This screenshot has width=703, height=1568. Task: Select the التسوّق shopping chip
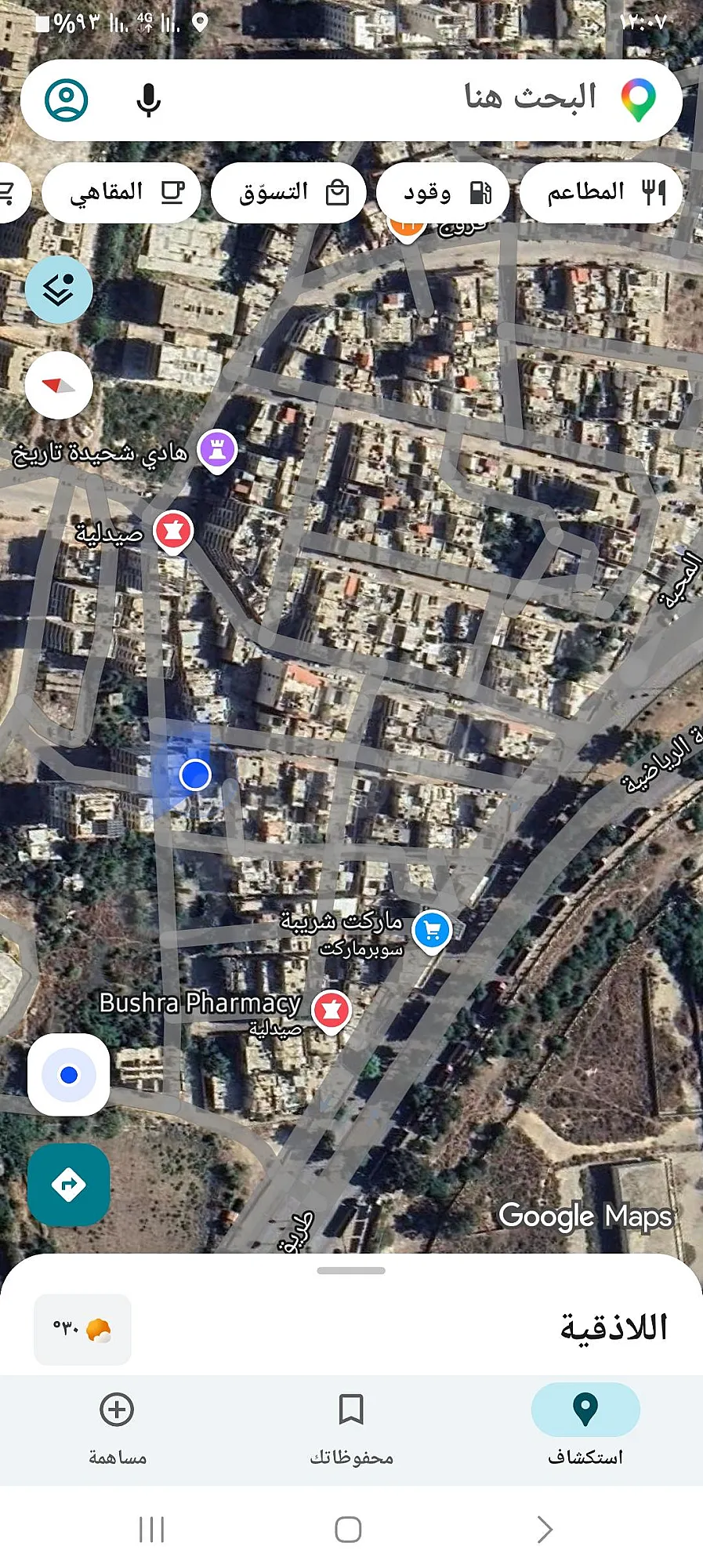pos(289,192)
